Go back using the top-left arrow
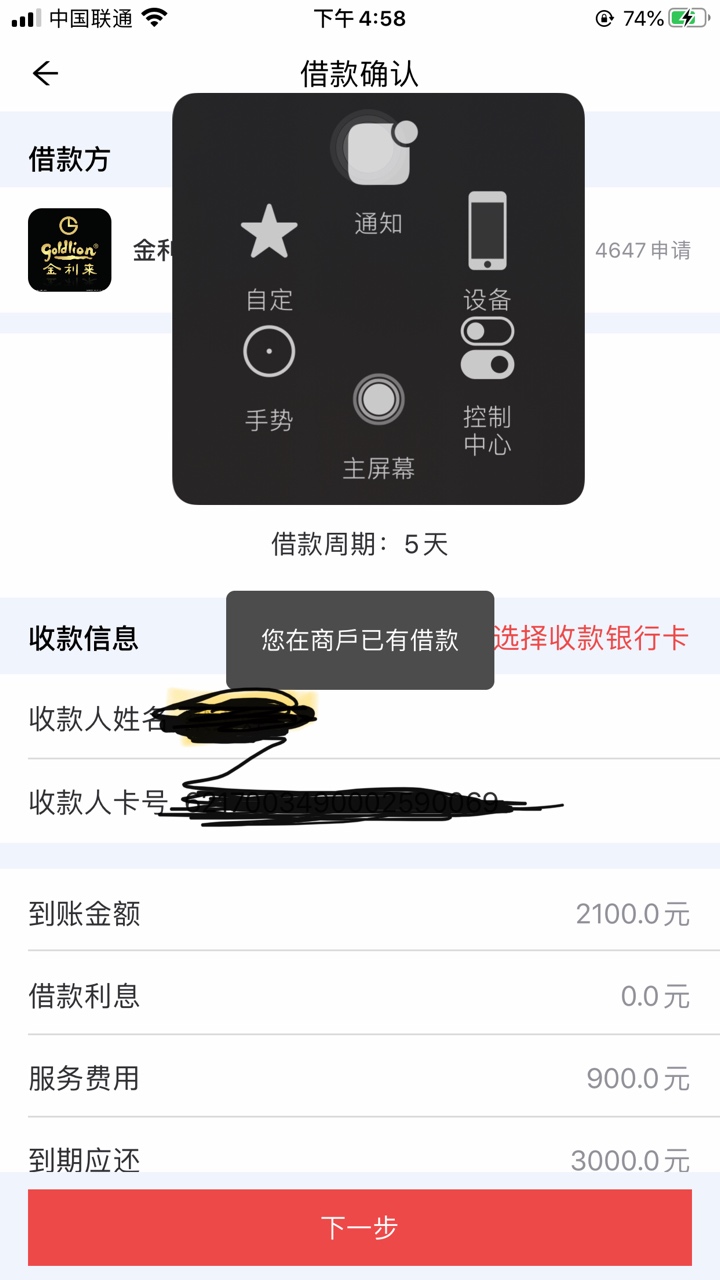The width and height of the screenshot is (720, 1280). click(46, 73)
